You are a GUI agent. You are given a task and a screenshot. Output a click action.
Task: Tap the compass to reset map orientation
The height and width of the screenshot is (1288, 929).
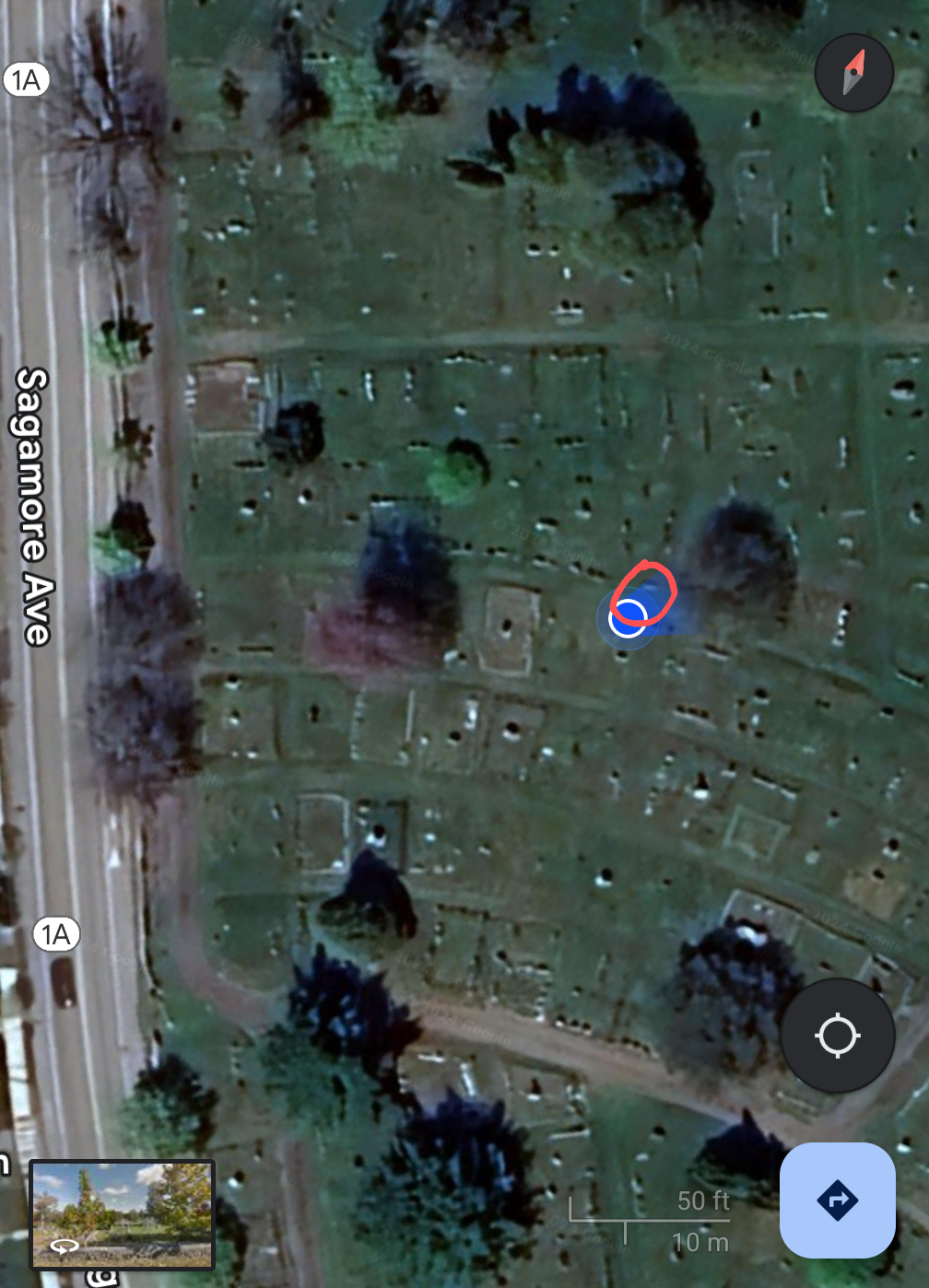tap(854, 74)
